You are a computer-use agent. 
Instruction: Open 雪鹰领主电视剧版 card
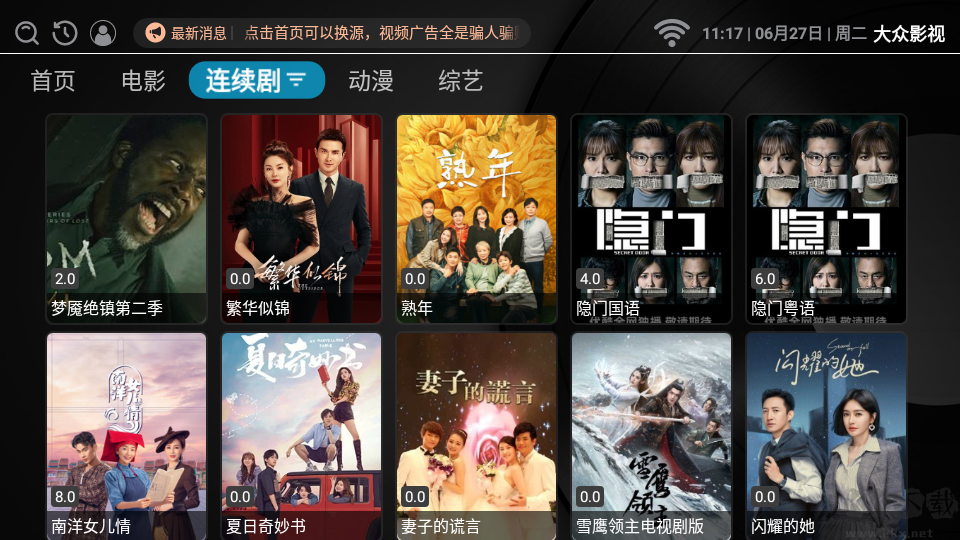651,436
